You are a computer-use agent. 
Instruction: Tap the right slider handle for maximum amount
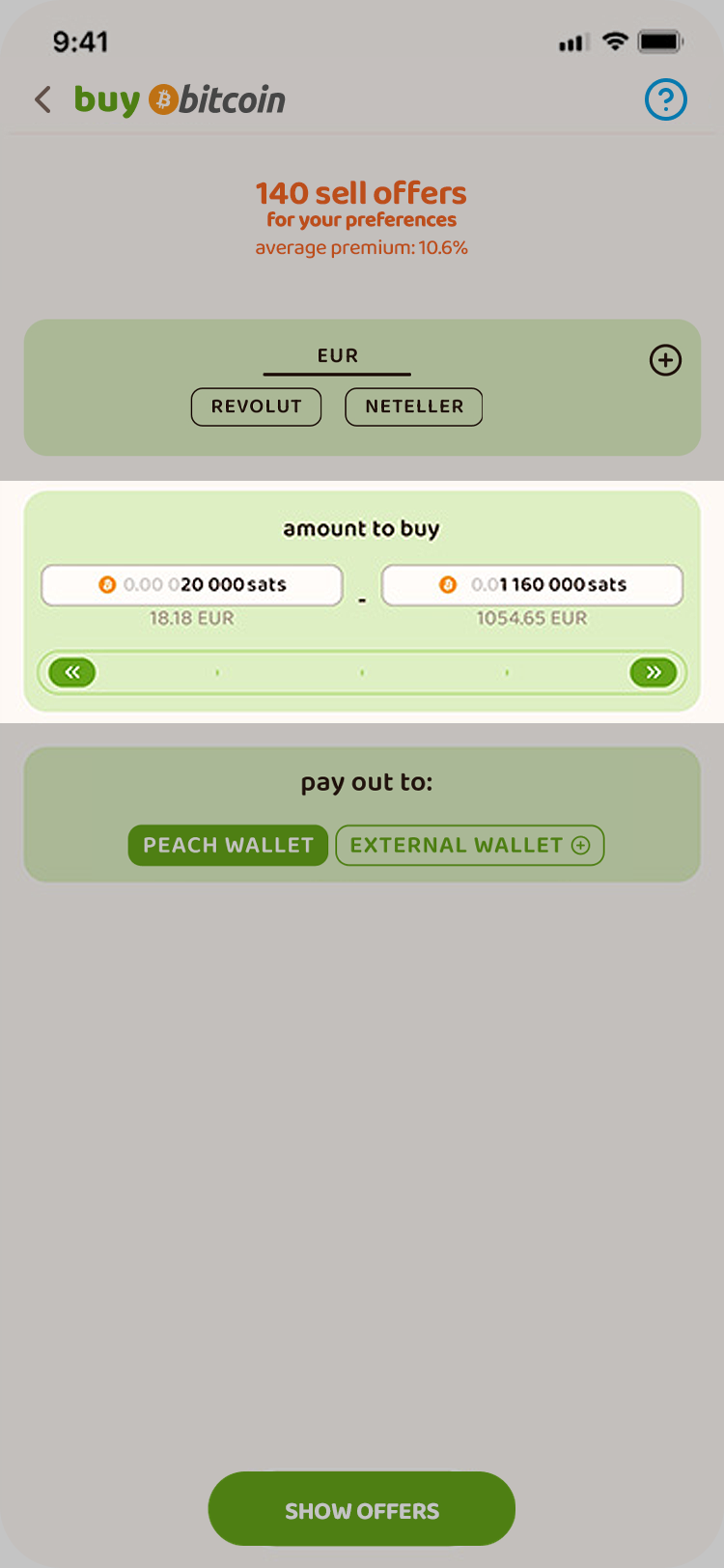(x=654, y=672)
